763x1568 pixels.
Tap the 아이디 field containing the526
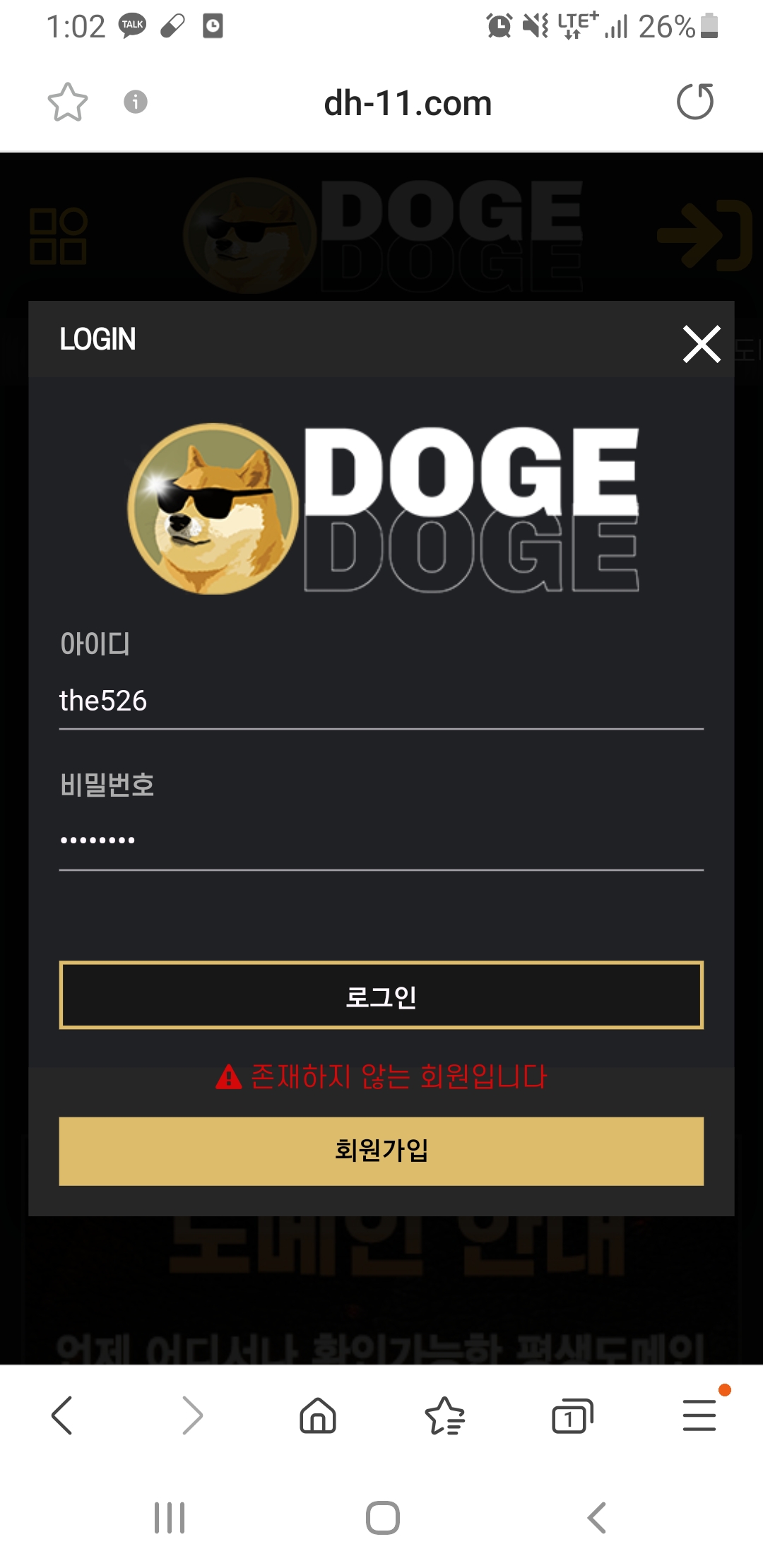[381, 701]
